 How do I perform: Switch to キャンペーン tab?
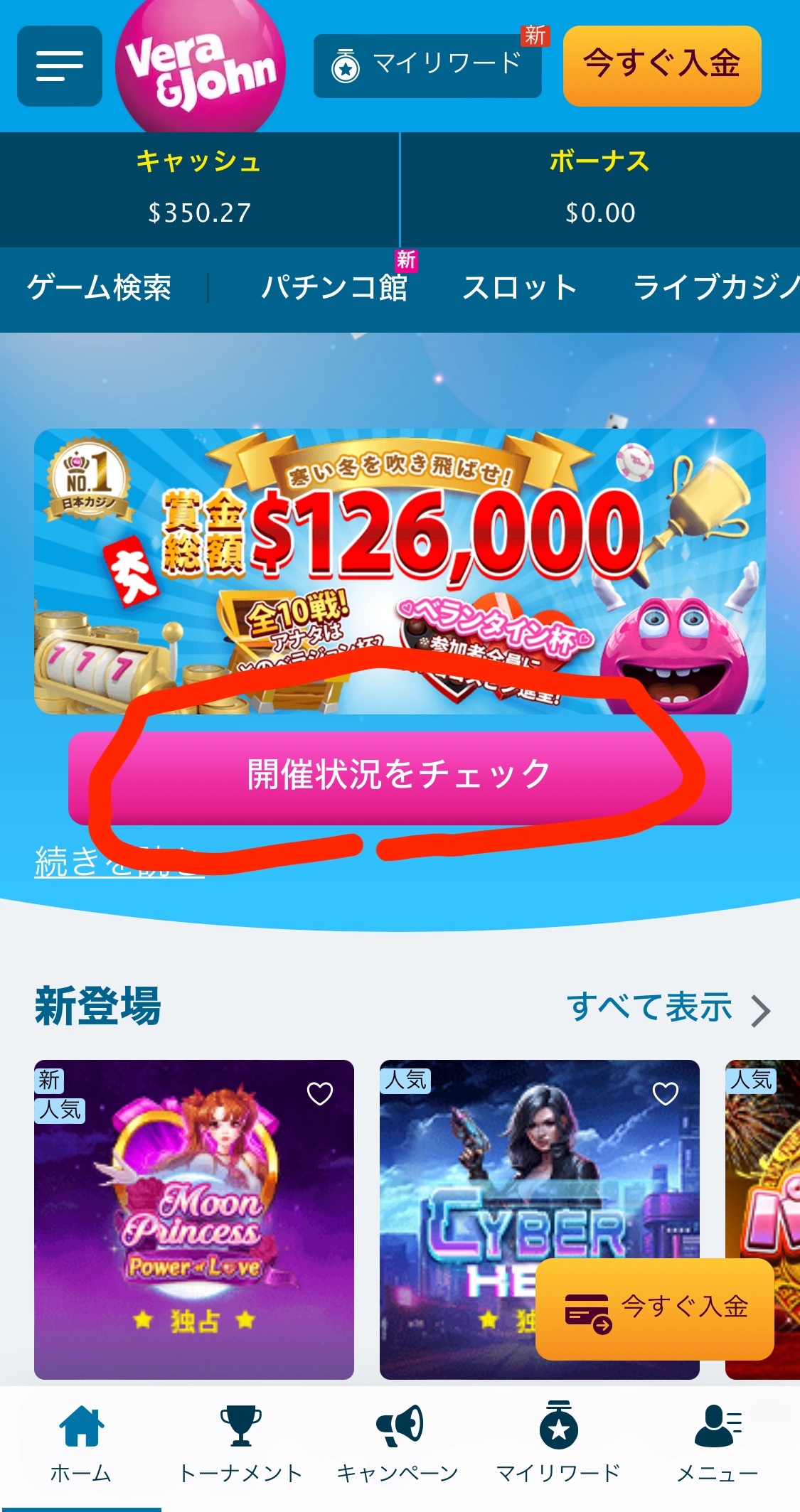(398, 1443)
